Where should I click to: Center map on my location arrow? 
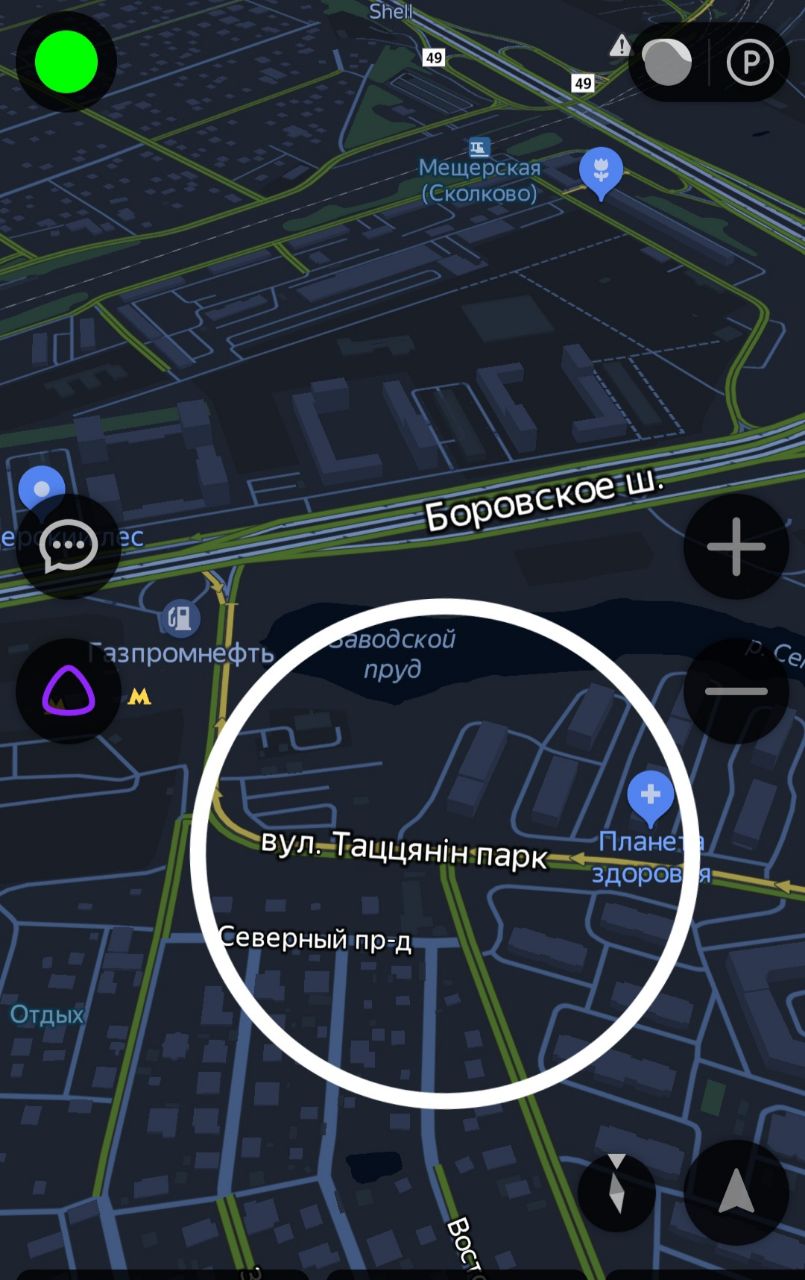(736, 1191)
